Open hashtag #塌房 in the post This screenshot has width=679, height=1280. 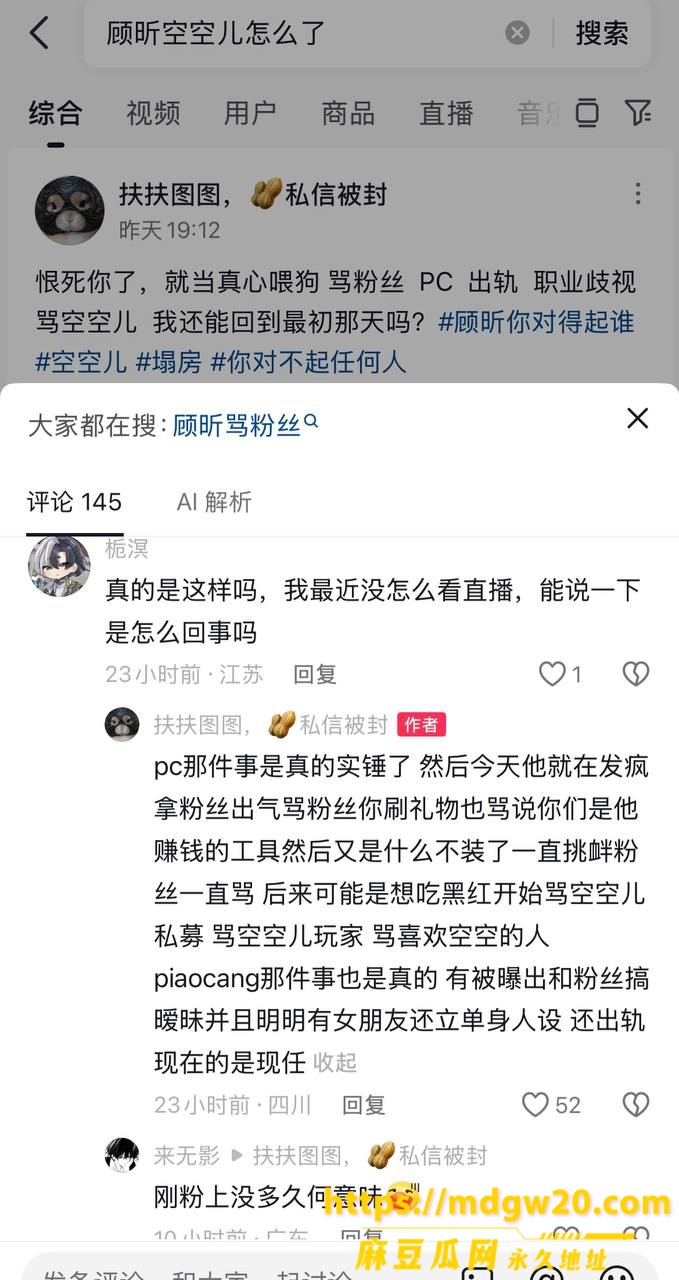169,361
